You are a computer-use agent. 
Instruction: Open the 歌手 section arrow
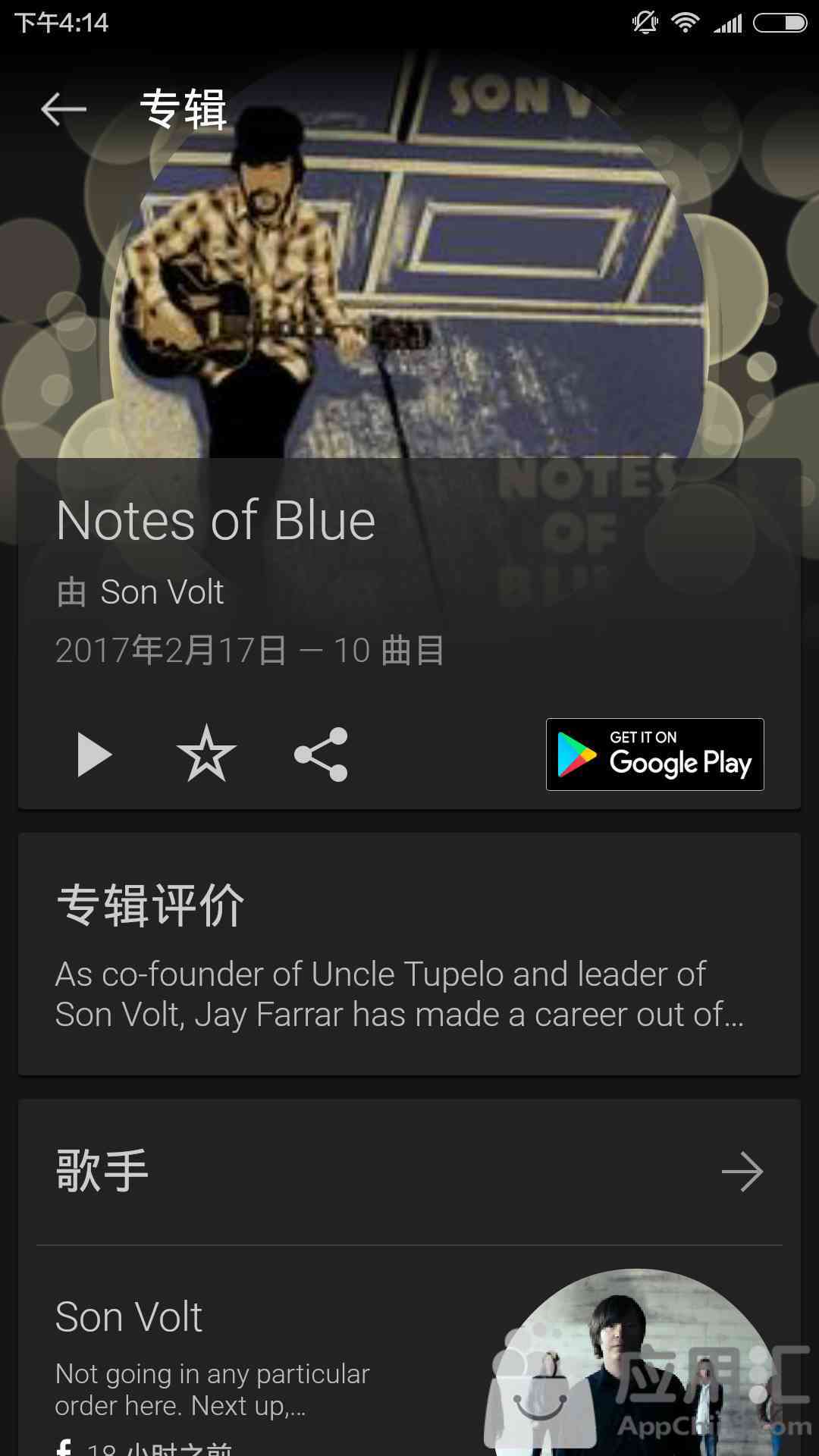(742, 1172)
